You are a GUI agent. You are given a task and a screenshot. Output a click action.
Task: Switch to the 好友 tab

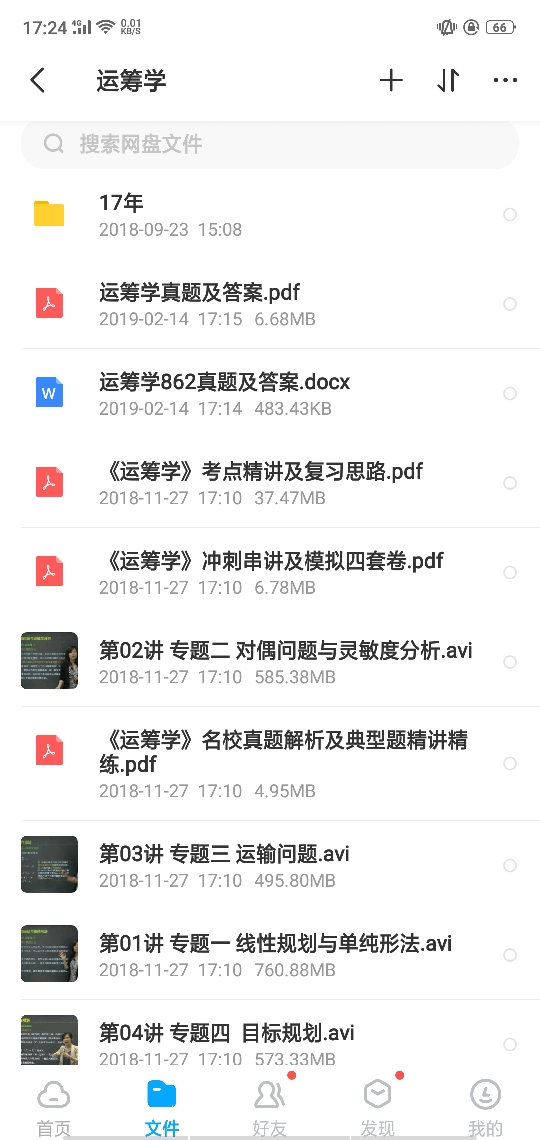tap(270, 1105)
